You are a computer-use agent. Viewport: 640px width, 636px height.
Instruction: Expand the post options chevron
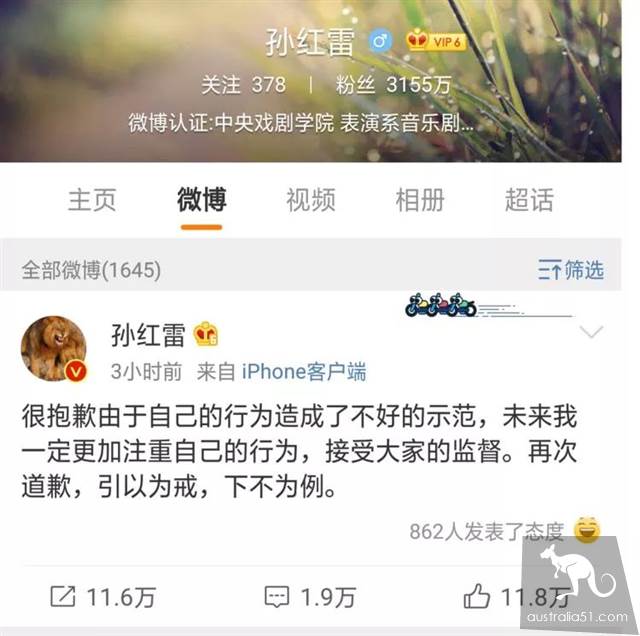tap(592, 332)
